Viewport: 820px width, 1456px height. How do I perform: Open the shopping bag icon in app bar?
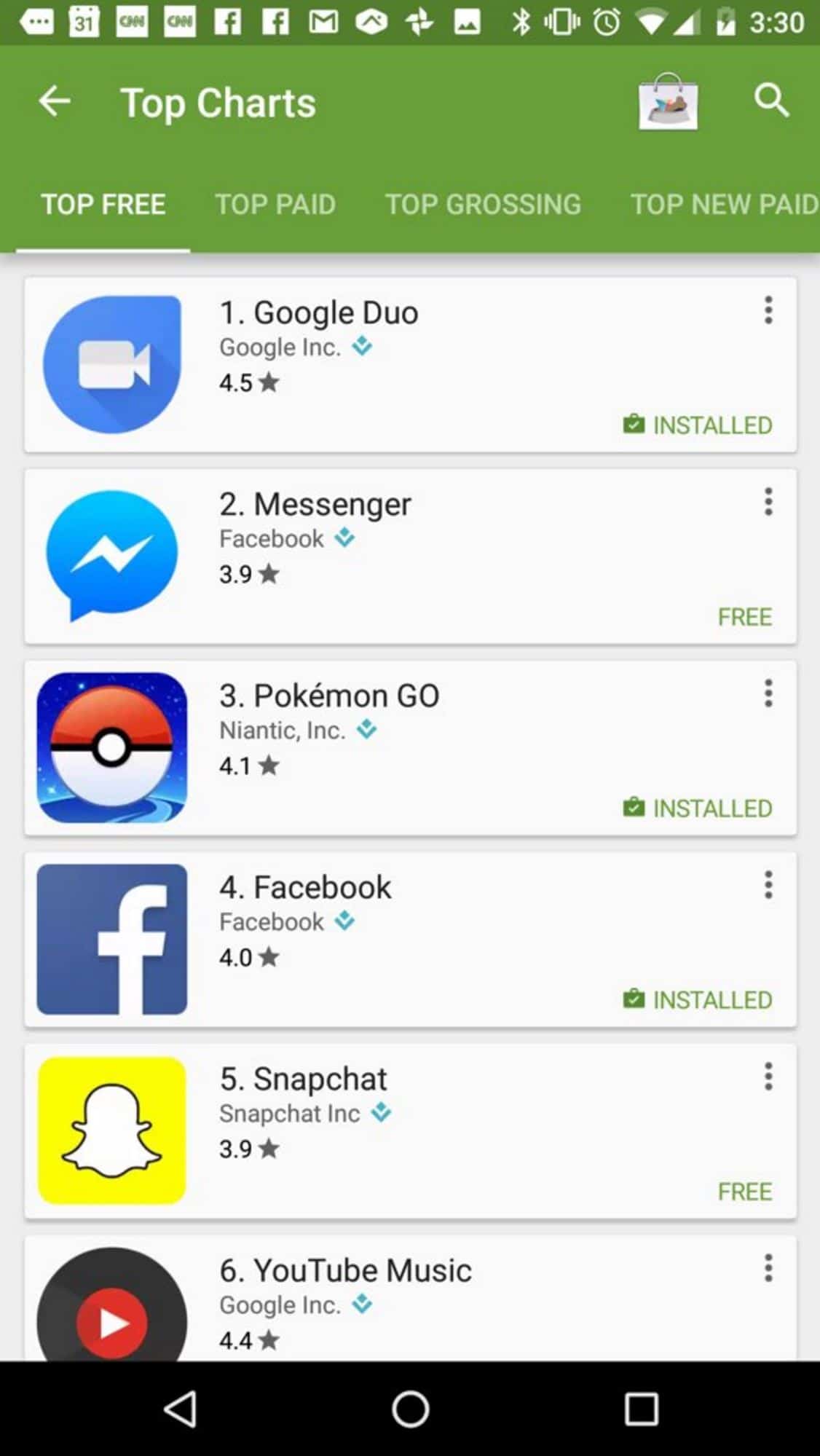pos(668,102)
